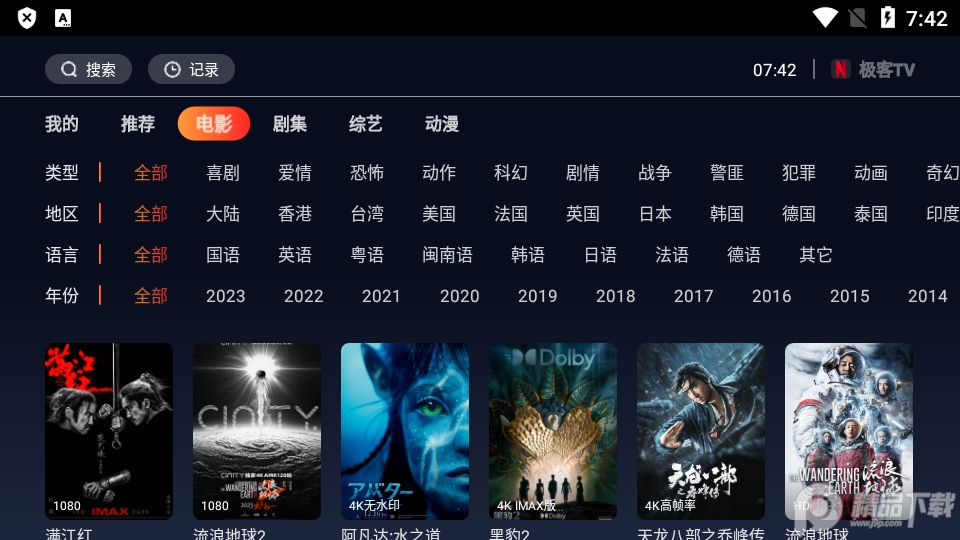960x540 pixels.
Task: Choose the year 2019 filter
Action: tap(538, 296)
